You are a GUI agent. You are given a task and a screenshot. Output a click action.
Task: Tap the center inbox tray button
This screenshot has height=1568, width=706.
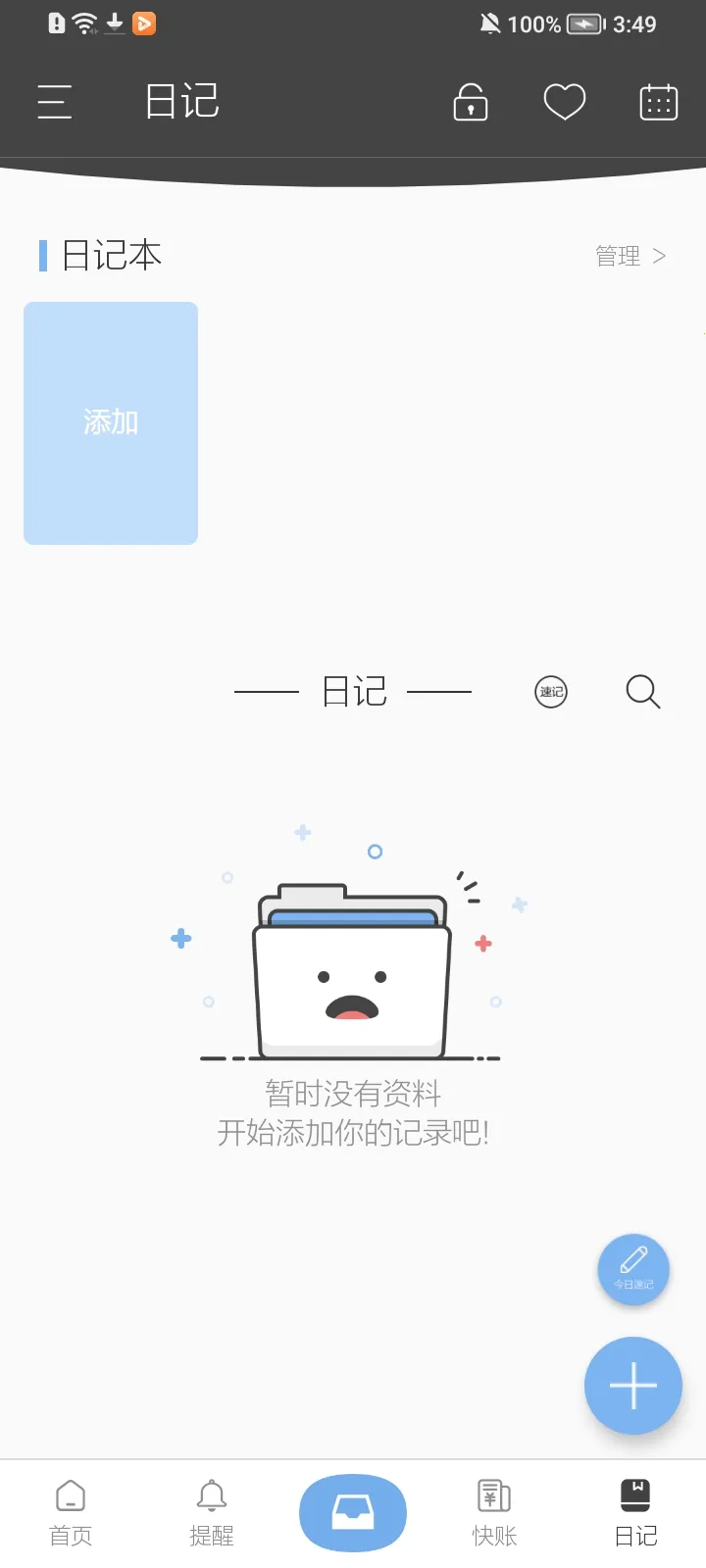pos(353,1513)
